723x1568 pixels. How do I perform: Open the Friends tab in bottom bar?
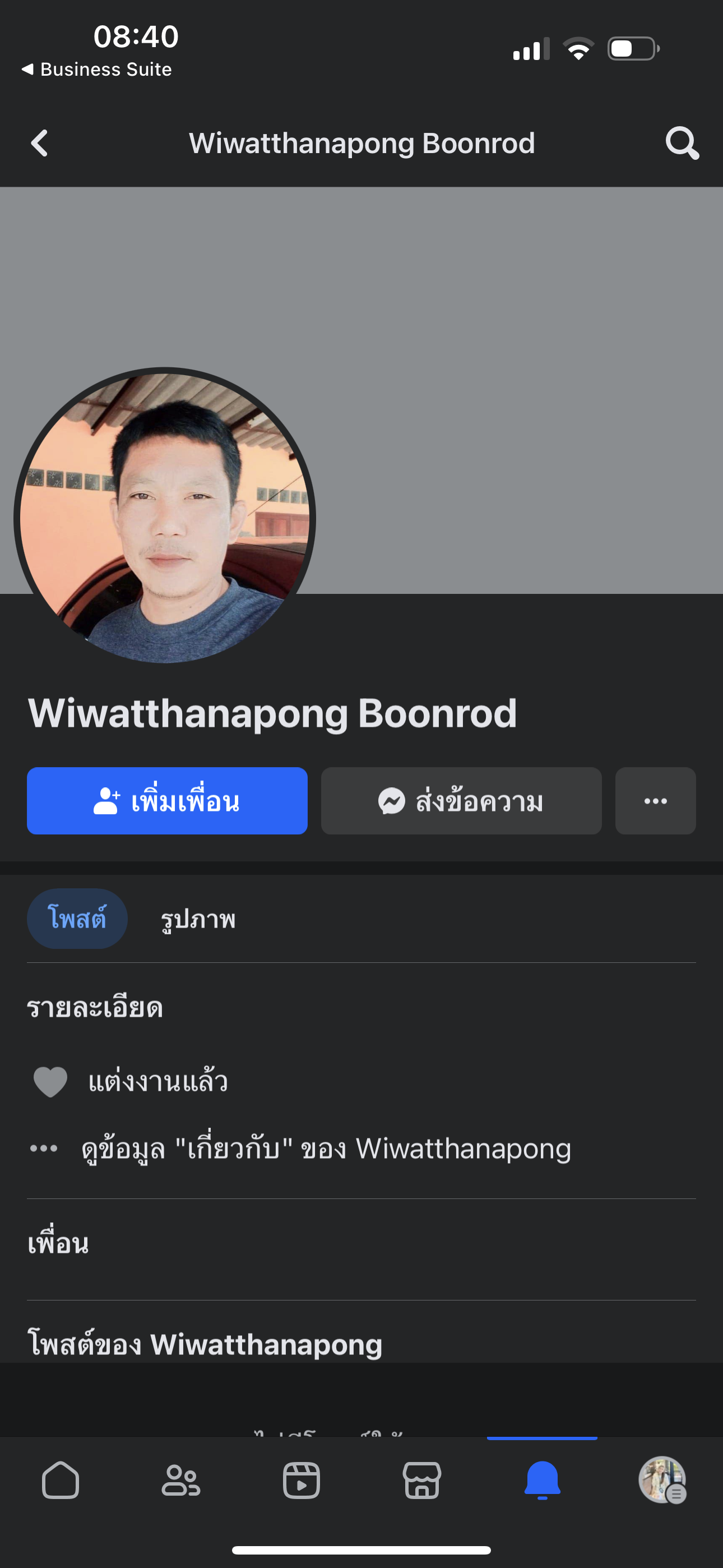point(180,1480)
